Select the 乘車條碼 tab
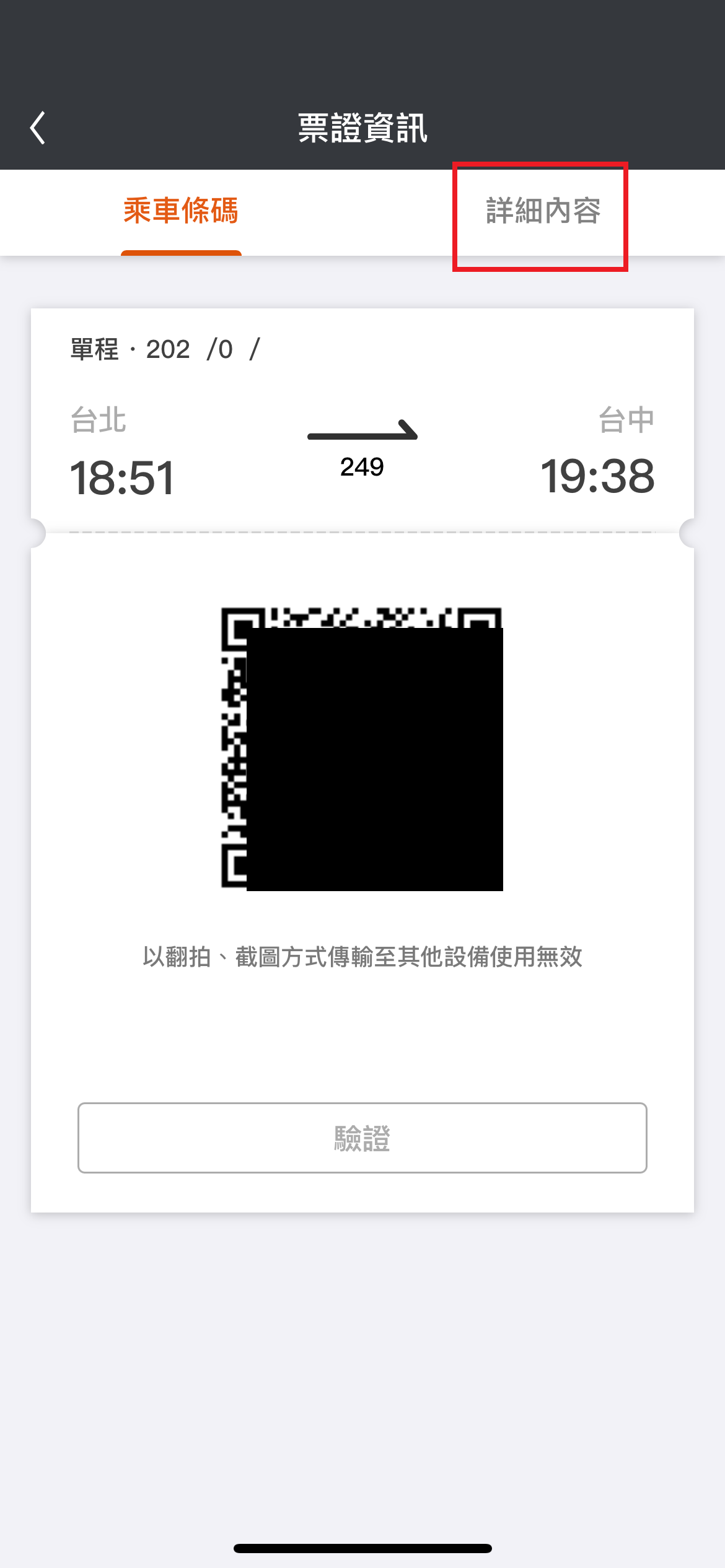The height and width of the screenshot is (1568, 725). click(181, 211)
